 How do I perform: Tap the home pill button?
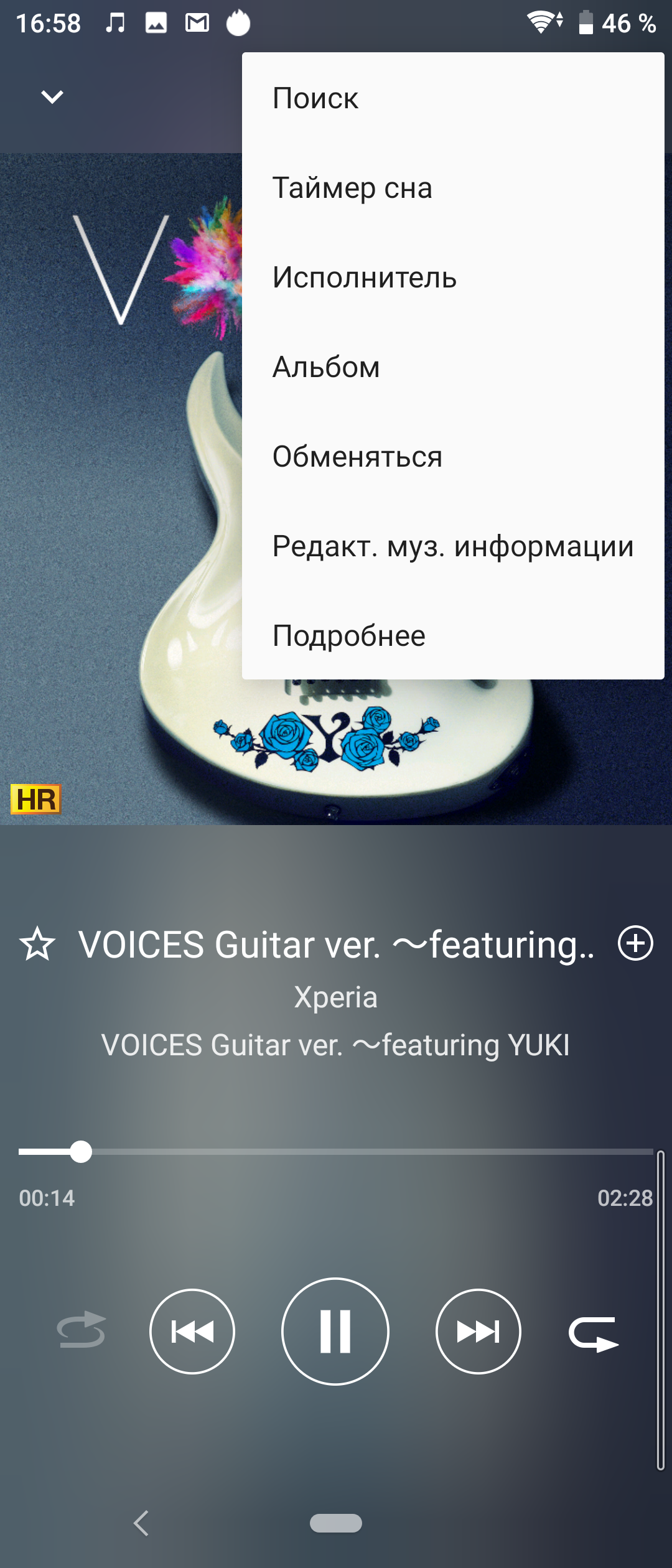point(336,1523)
